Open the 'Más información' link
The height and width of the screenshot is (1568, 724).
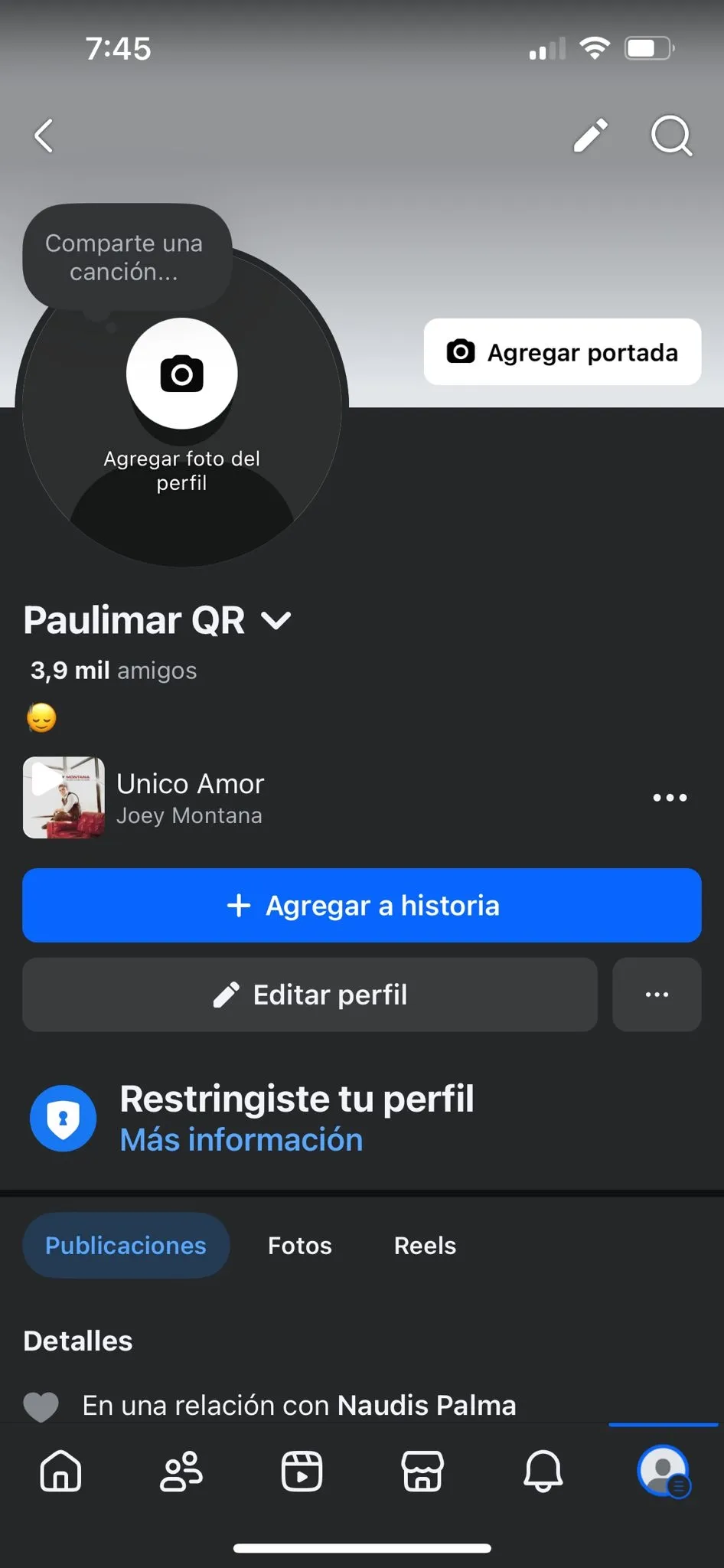[x=241, y=1140]
